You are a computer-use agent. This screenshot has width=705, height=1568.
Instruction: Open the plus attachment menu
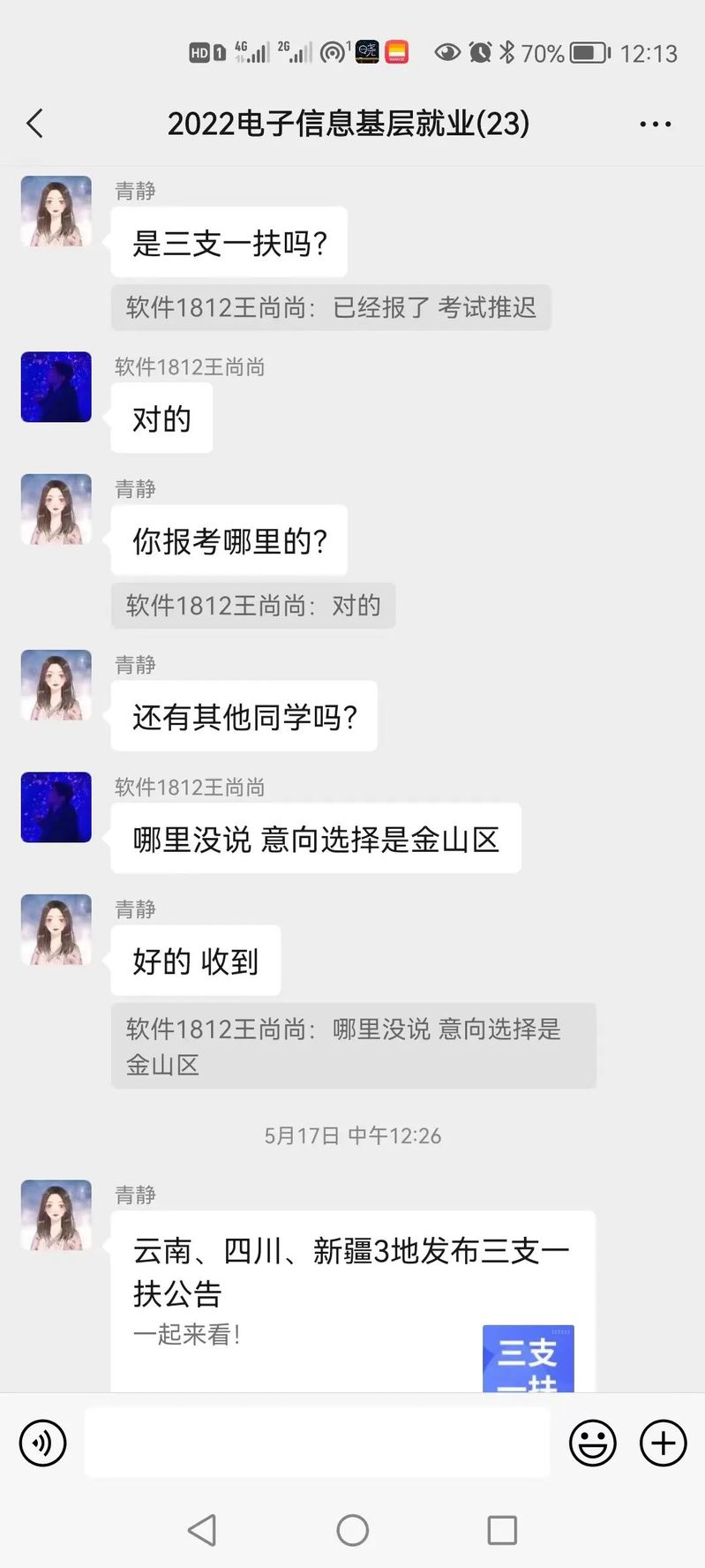click(x=663, y=1443)
